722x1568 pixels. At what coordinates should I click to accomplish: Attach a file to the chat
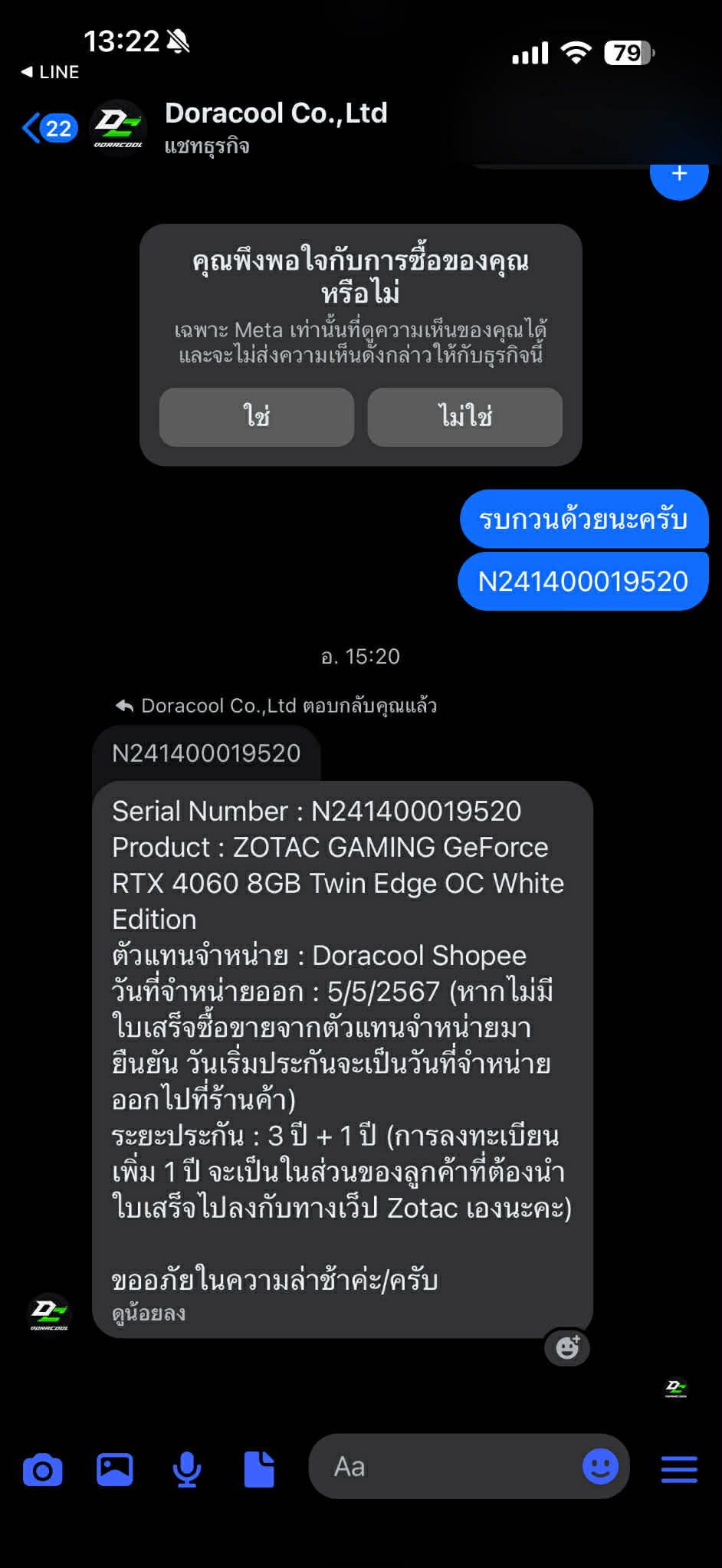pyautogui.click(x=259, y=1469)
